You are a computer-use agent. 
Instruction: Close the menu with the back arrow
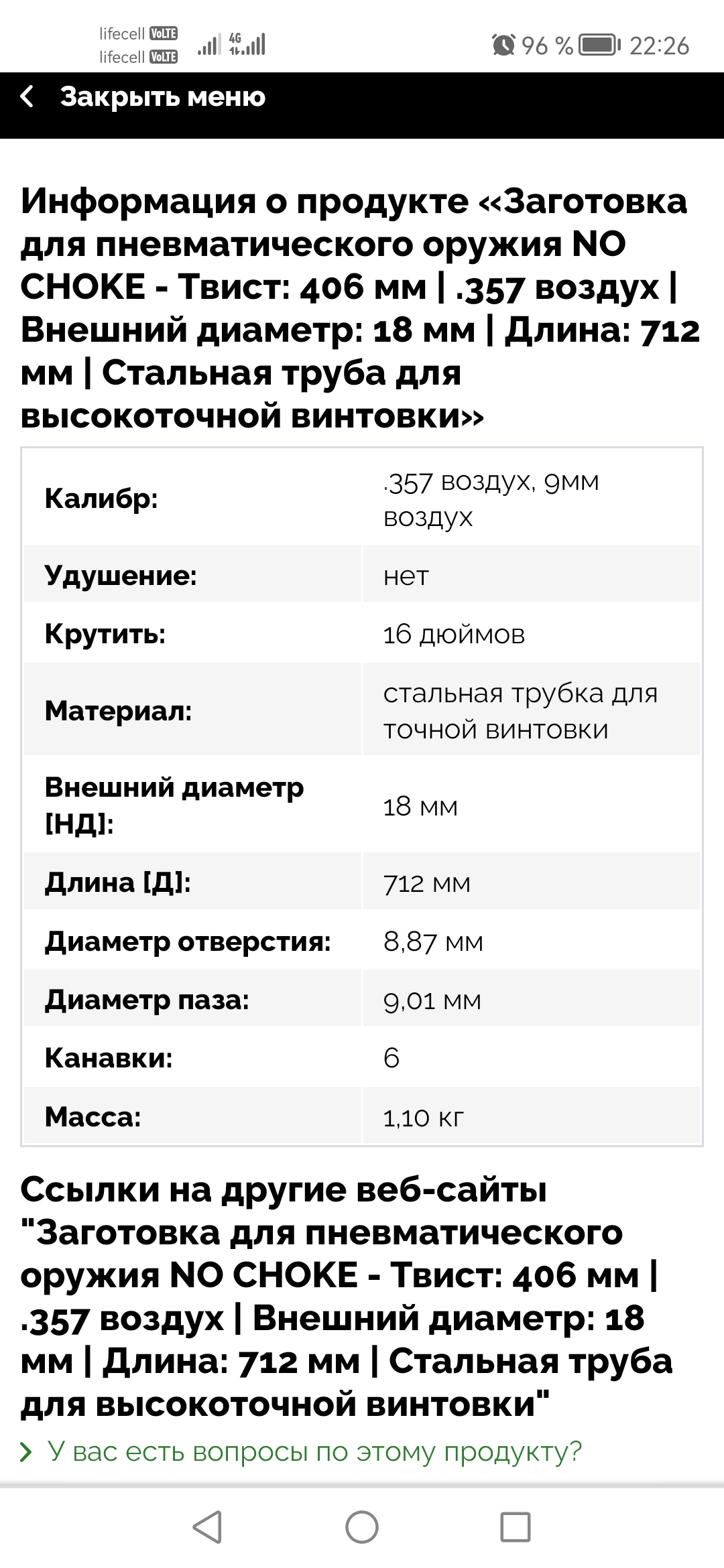coord(27,97)
